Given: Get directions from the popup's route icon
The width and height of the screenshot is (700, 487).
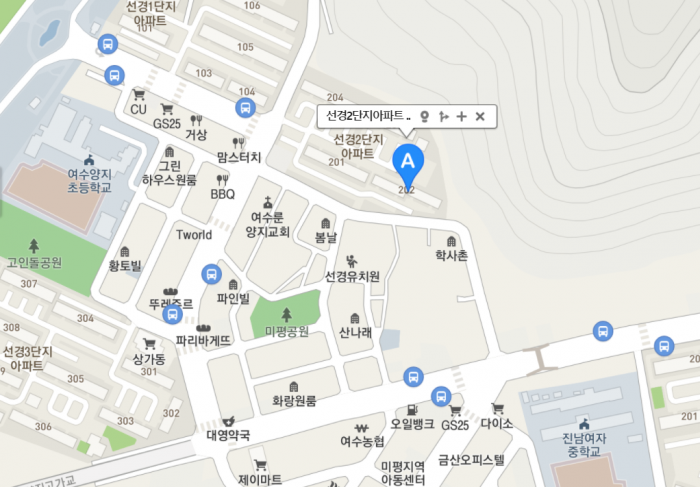Looking at the screenshot, I should tap(444, 117).
